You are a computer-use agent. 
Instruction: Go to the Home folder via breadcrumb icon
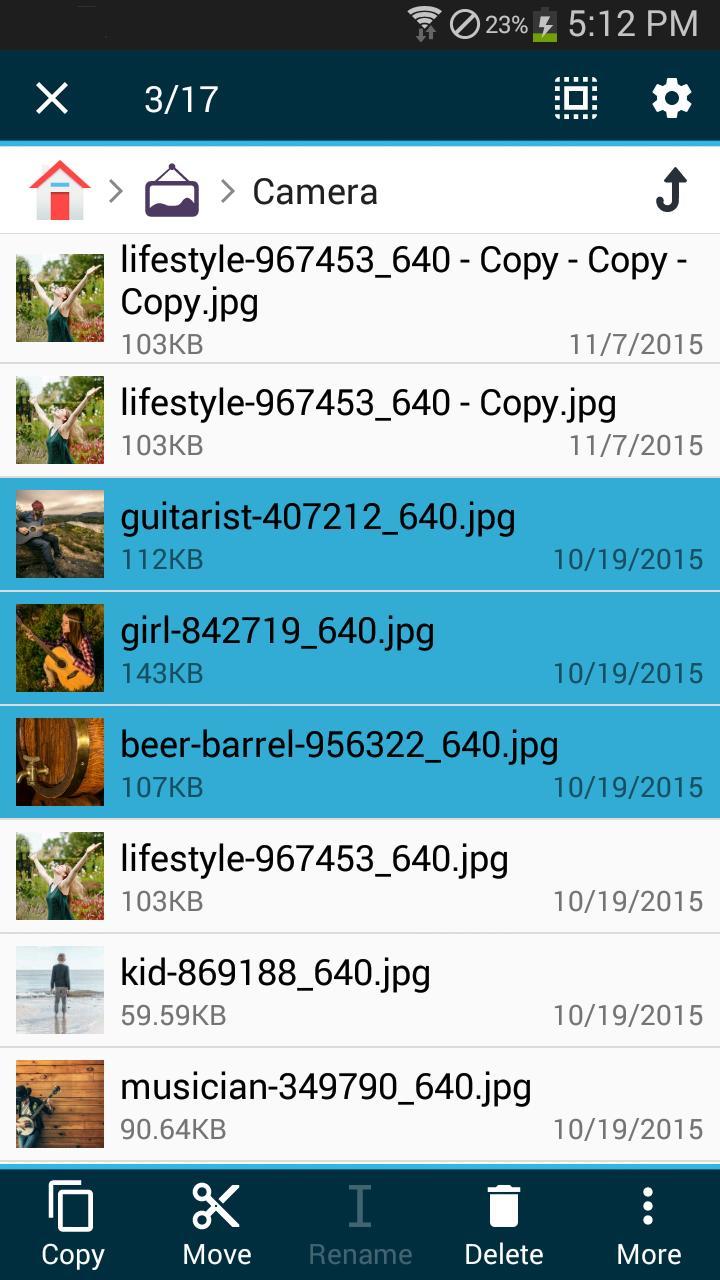(x=57, y=190)
